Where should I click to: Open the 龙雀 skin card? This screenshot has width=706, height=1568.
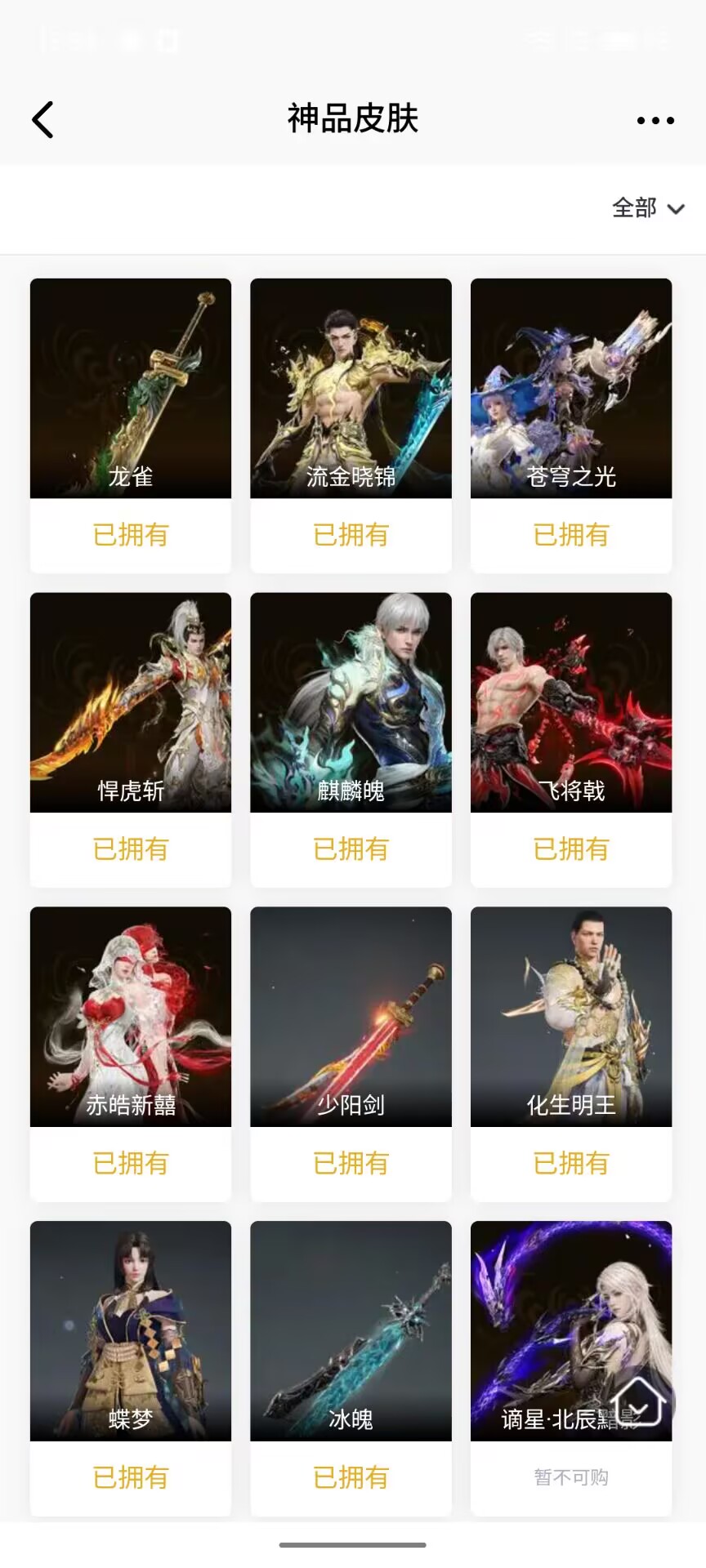(x=131, y=389)
